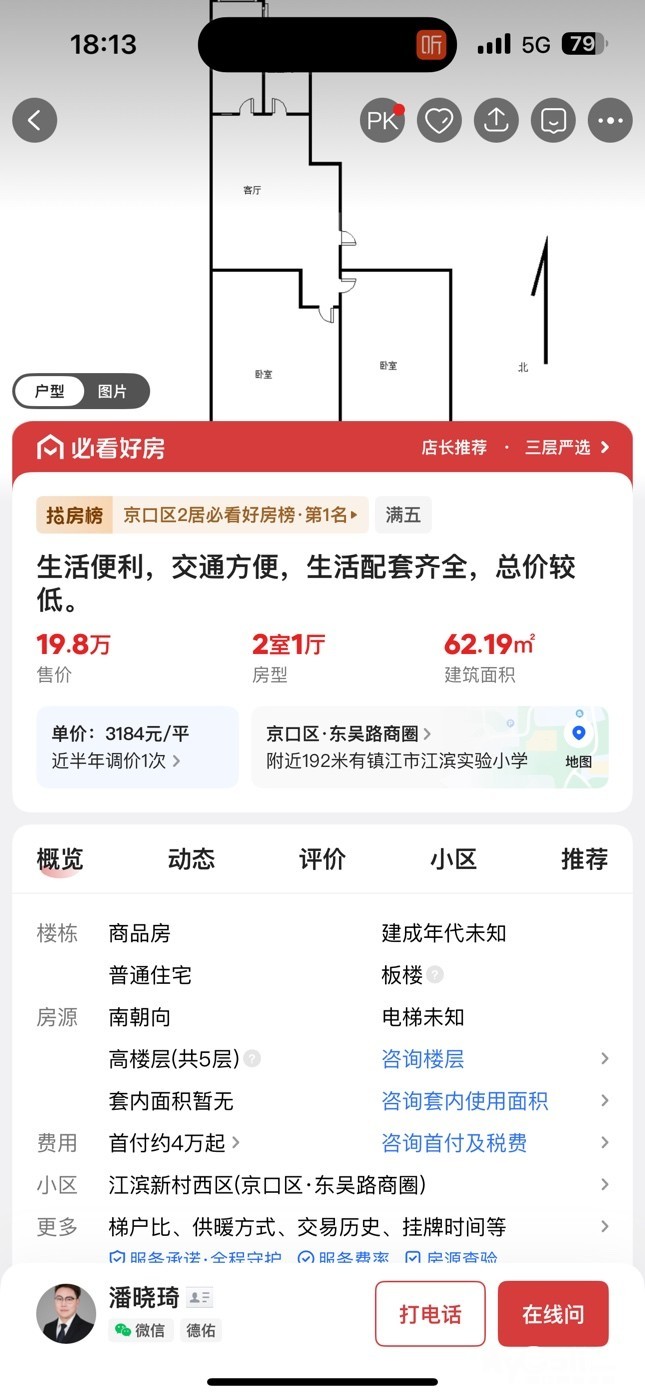Open the 地图 location map
Screen dimensions: 645x1398
click(x=578, y=745)
